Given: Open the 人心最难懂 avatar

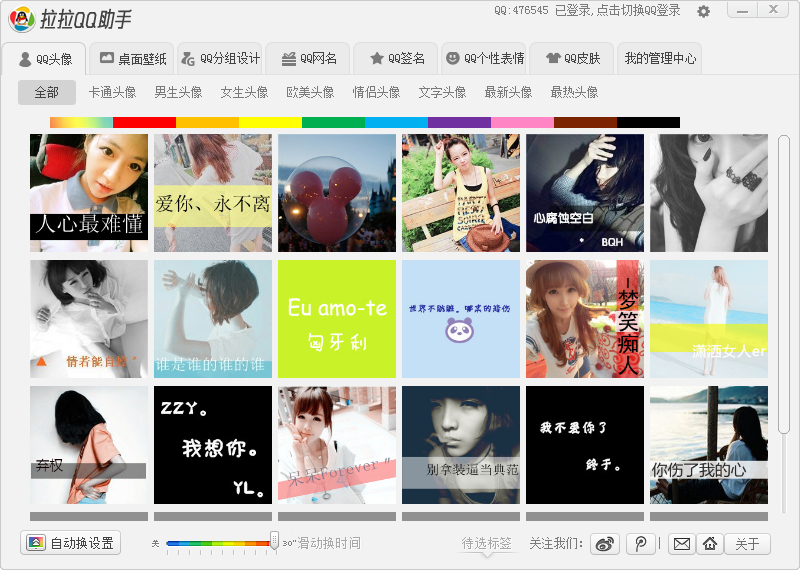Looking at the screenshot, I should pos(89,193).
